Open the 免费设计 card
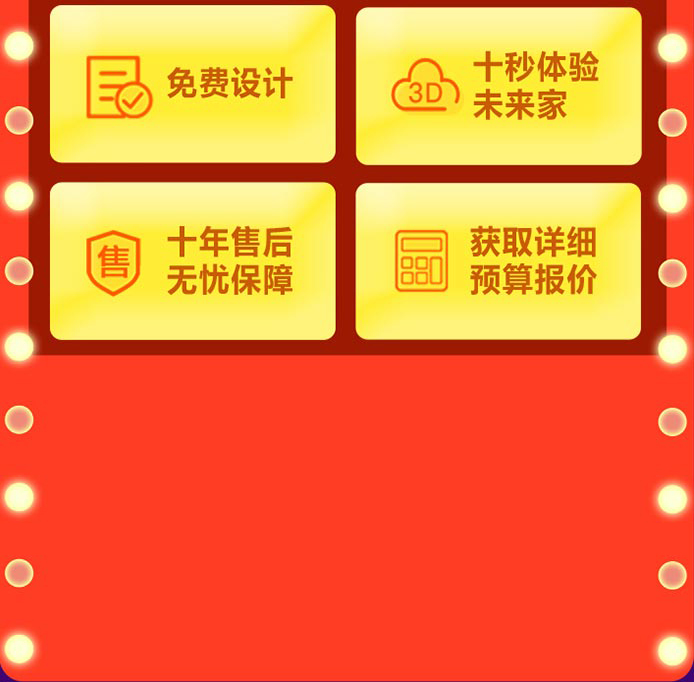694x682 pixels. [193, 84]
